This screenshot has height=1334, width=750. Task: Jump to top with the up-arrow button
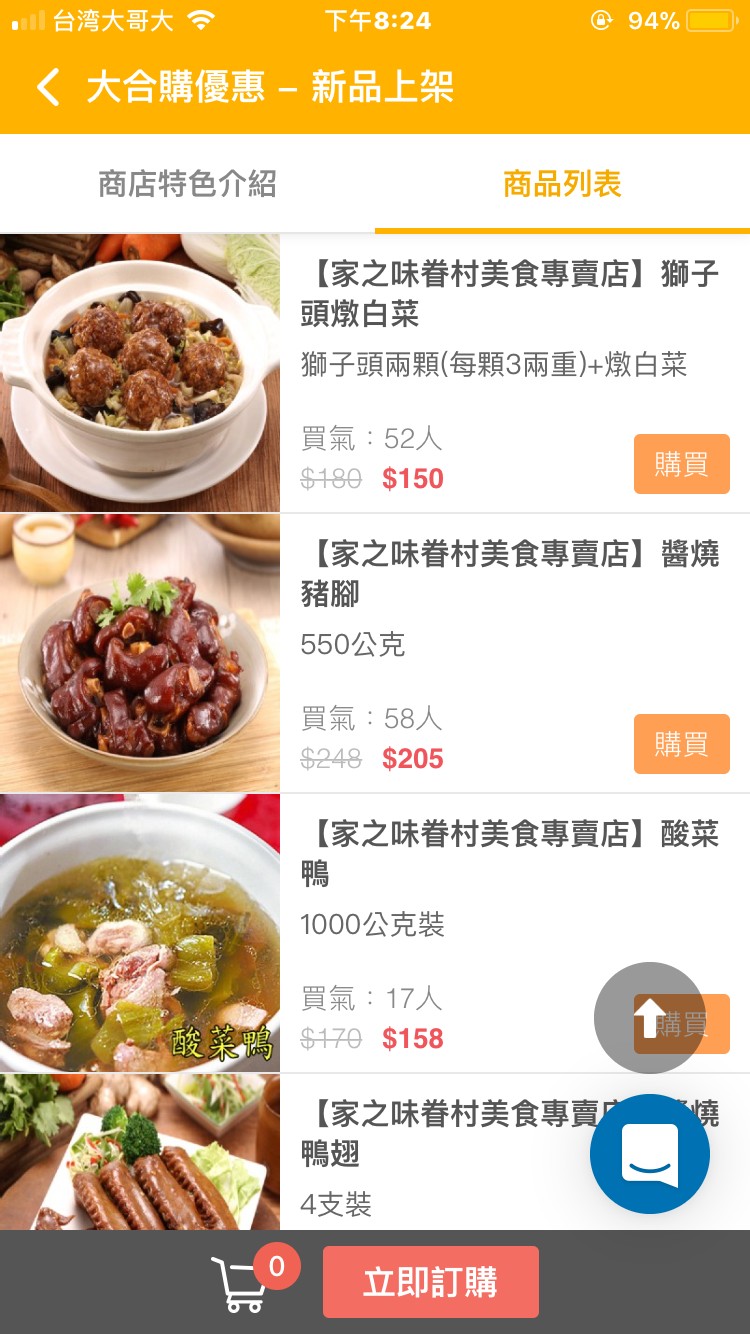649,1017
